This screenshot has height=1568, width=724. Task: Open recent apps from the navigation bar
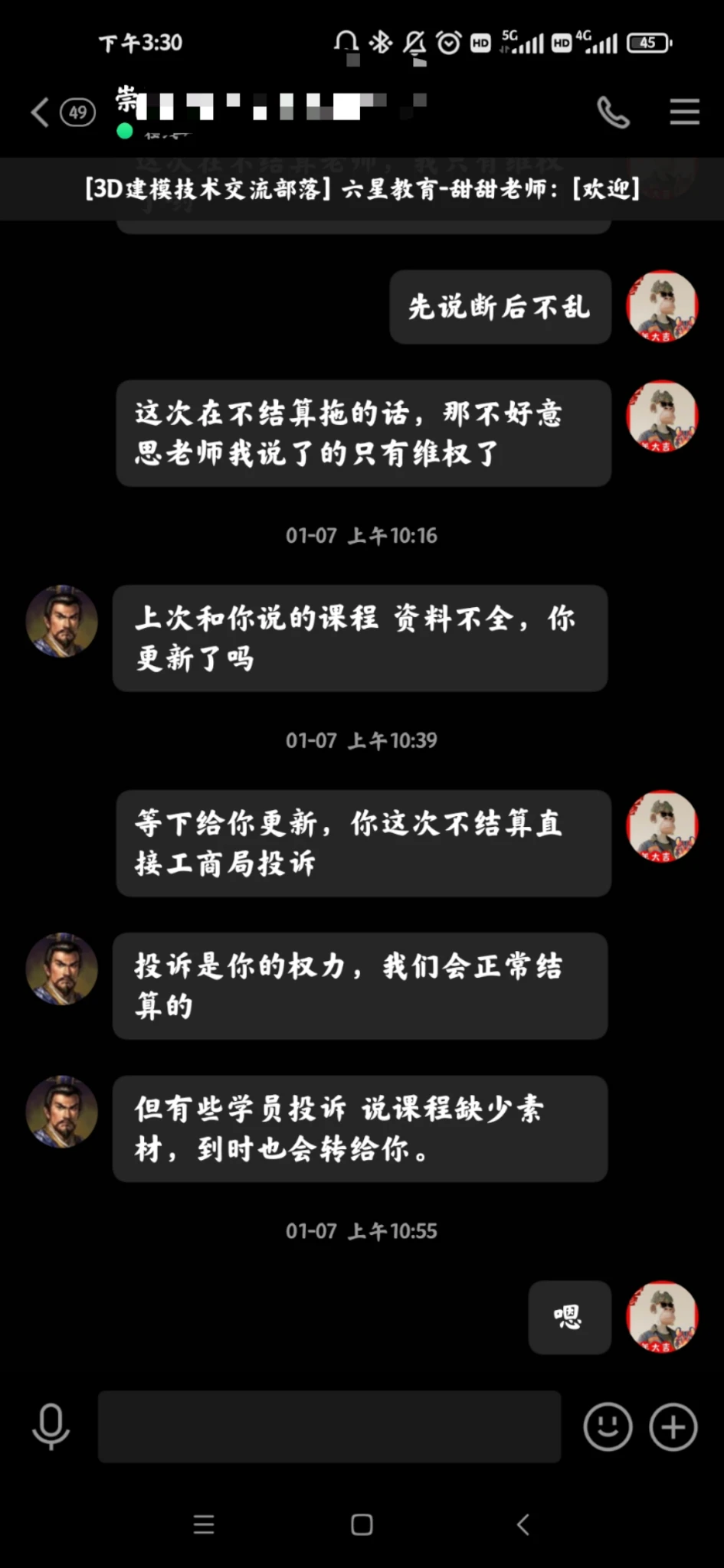204,1524
